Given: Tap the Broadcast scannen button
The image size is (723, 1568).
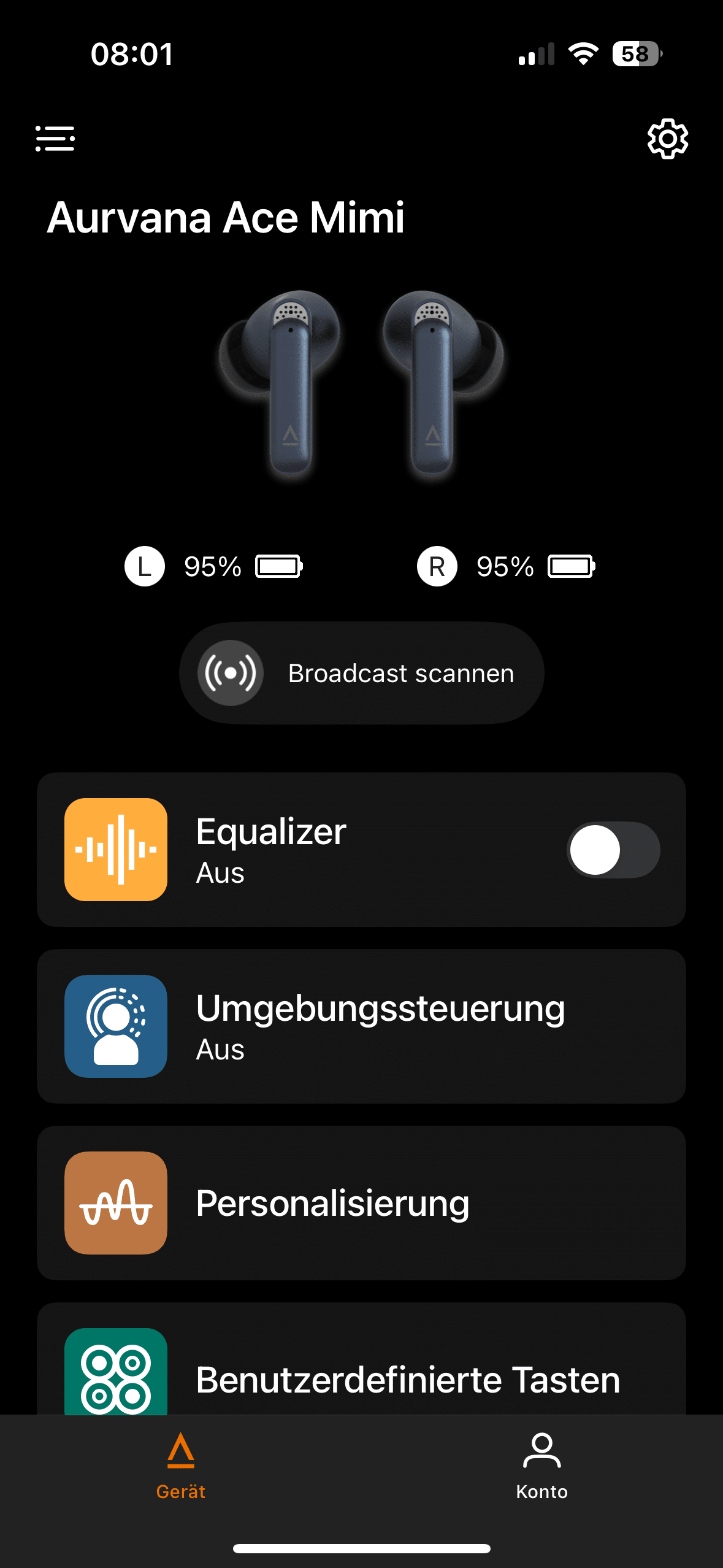Looking at the screenshot, I should click(361, 673).
